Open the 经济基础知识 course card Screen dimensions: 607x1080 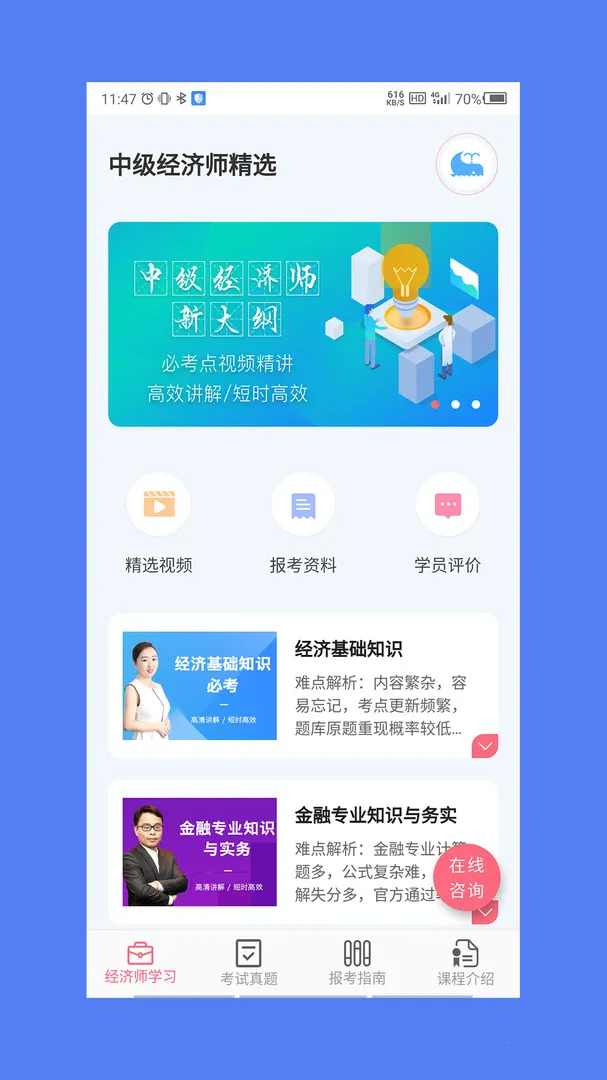tap(302, 686)
